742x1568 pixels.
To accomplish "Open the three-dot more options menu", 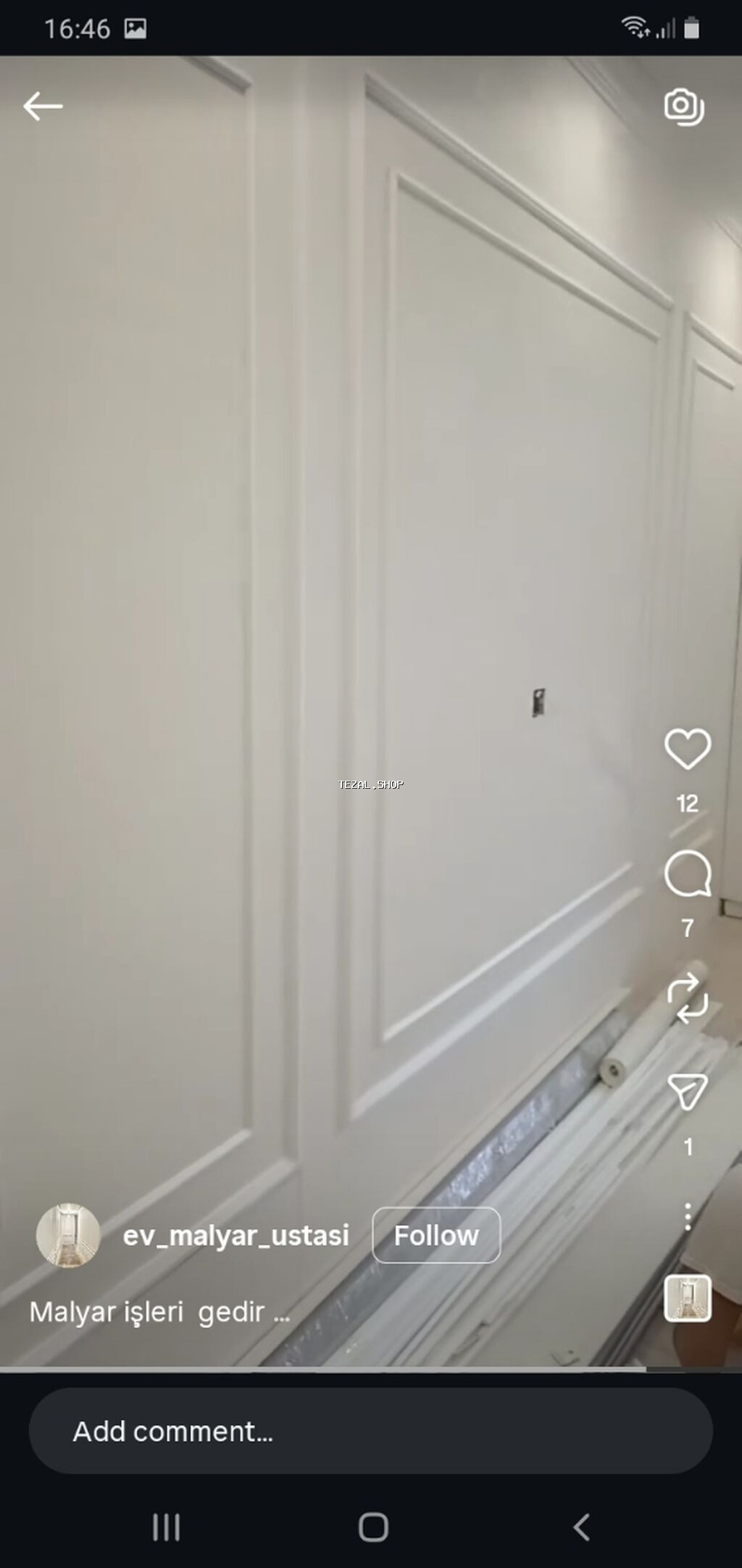I will pyautogui.click(x=688, y=1217).
